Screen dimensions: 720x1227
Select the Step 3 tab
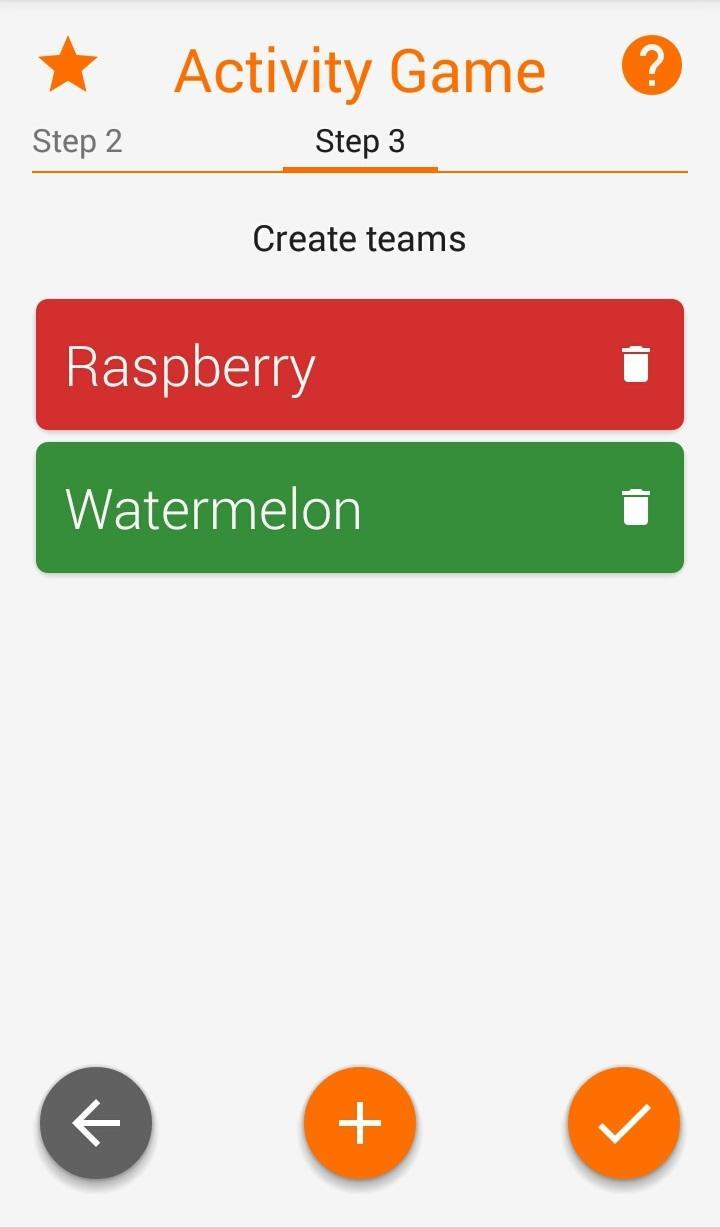pyautogui.click(x=360, y=142)
